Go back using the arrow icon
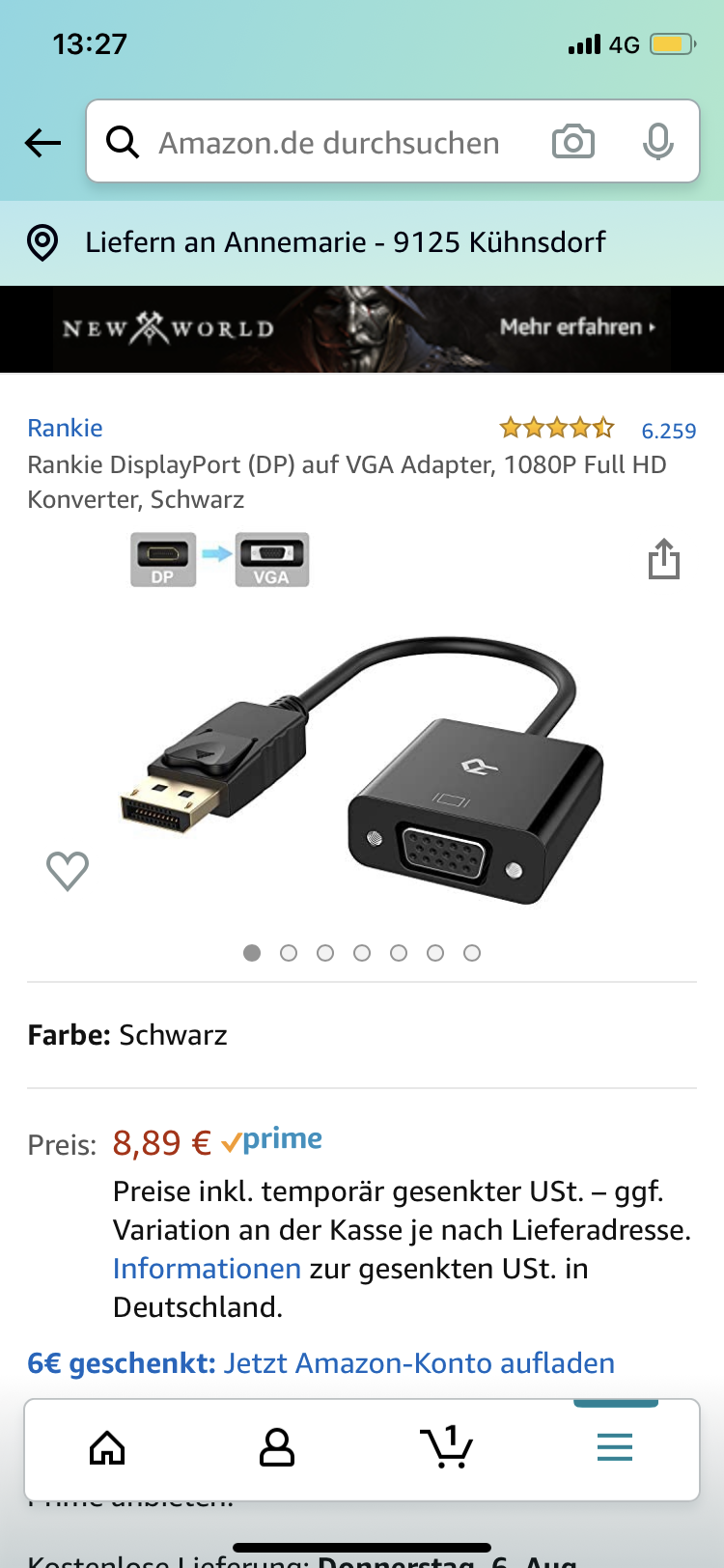The width and height of the screenshot is (724, 1568). pyautogui.click(x=43, y=143)
